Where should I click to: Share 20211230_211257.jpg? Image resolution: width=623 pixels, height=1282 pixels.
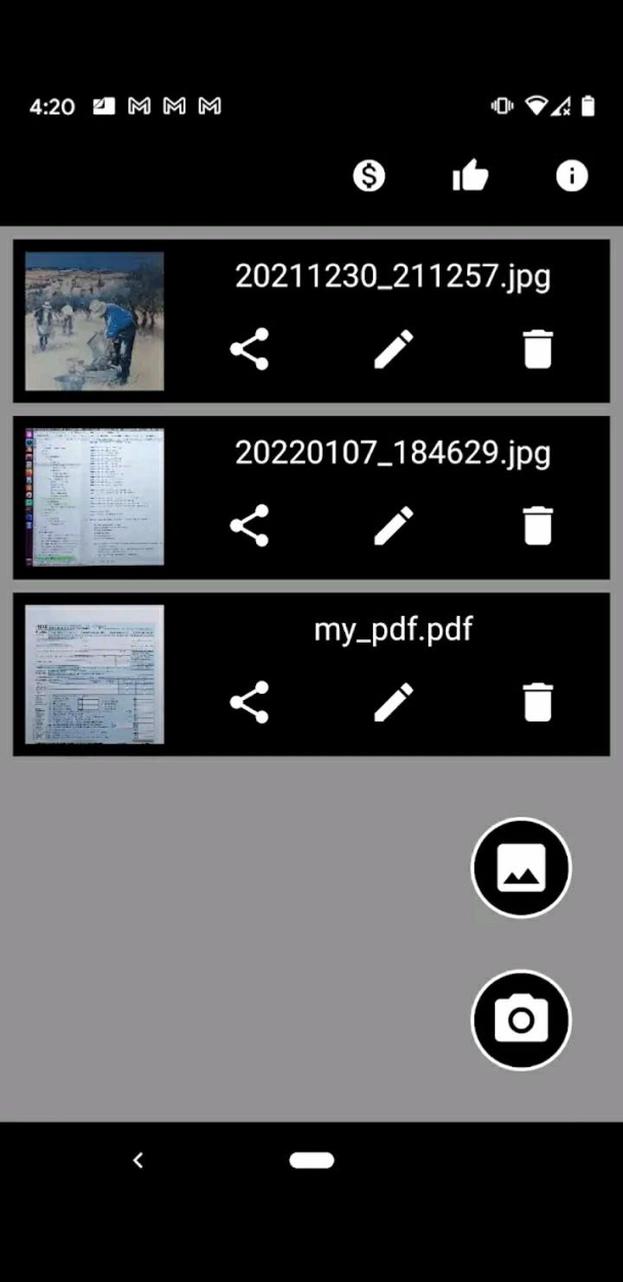(249, 349)
